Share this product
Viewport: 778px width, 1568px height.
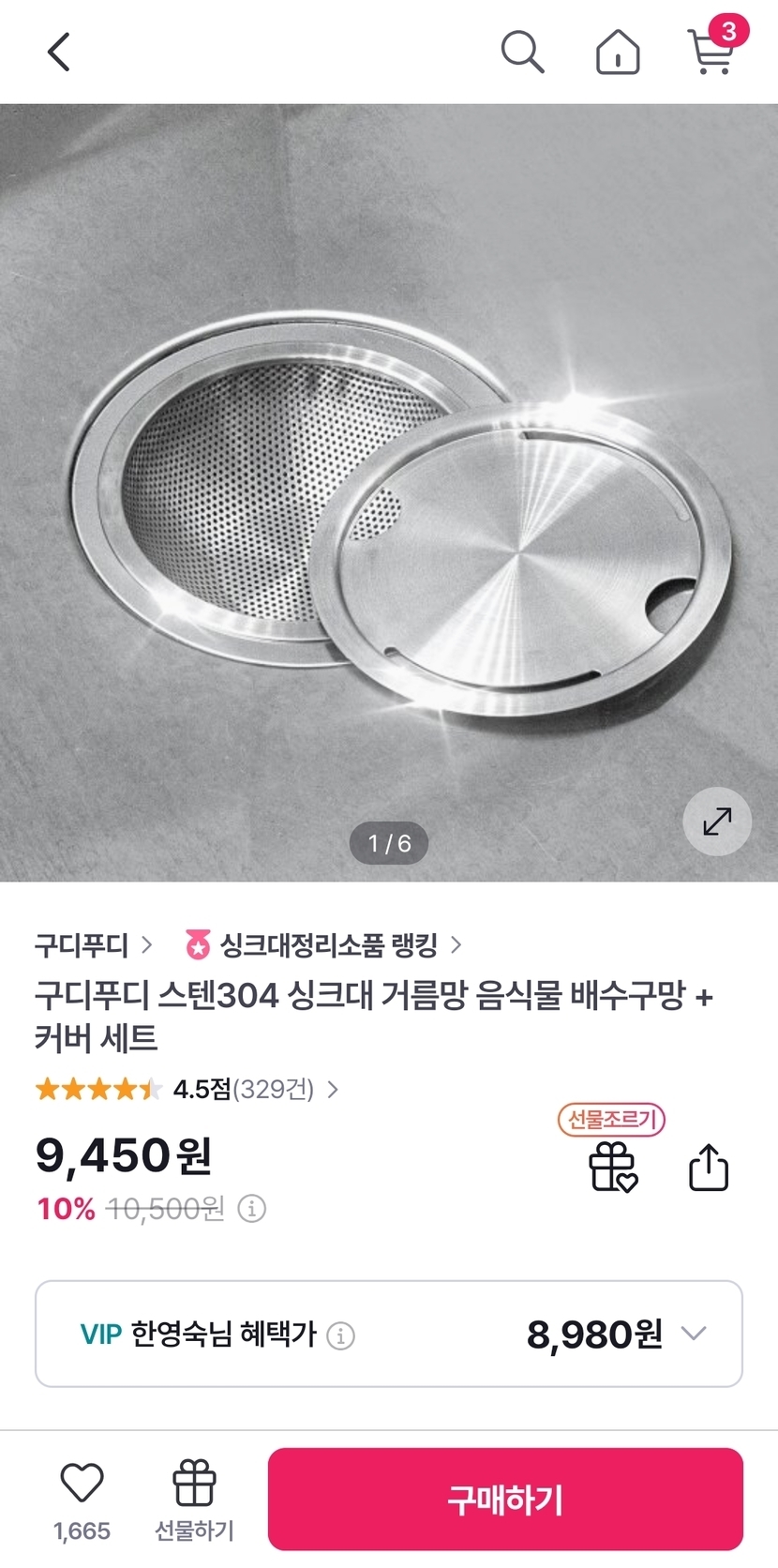pyautogui.click(x=708, y=1168)
